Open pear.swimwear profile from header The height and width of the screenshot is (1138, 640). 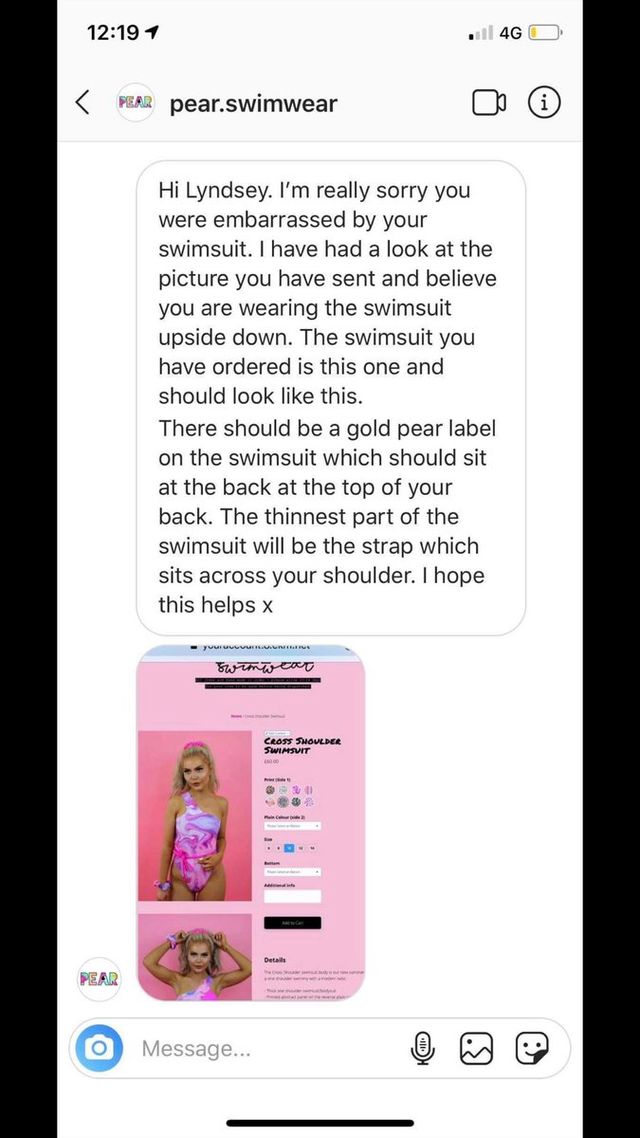253,103
